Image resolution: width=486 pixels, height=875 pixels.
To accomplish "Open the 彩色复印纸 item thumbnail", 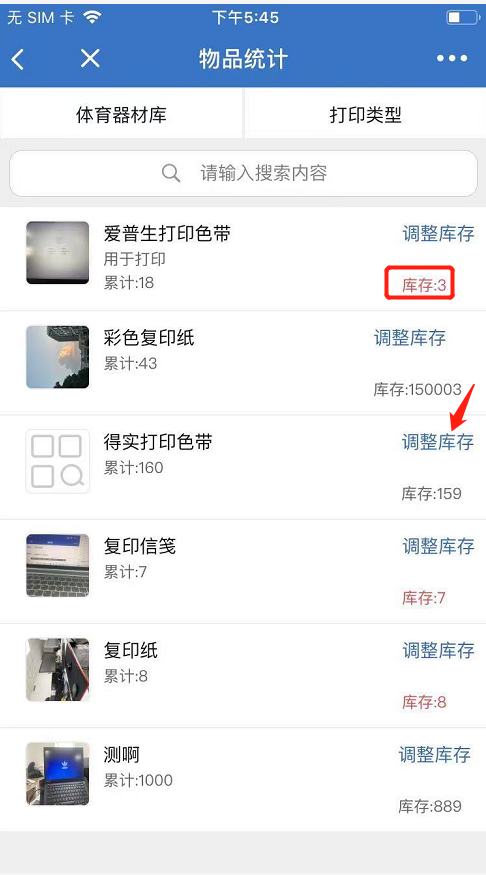I will pos(57,357).
